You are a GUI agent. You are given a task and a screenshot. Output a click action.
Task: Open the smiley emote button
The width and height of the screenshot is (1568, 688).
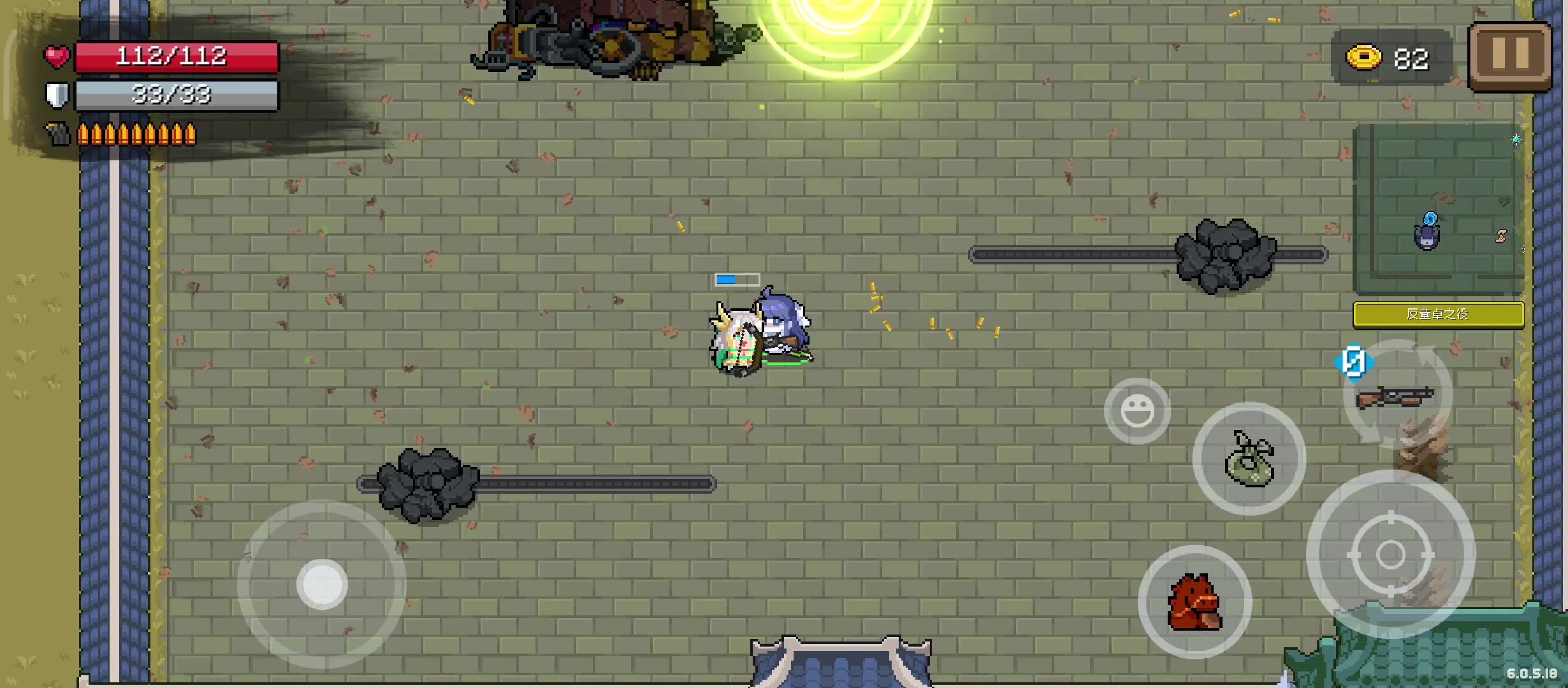coord(1137,411)
